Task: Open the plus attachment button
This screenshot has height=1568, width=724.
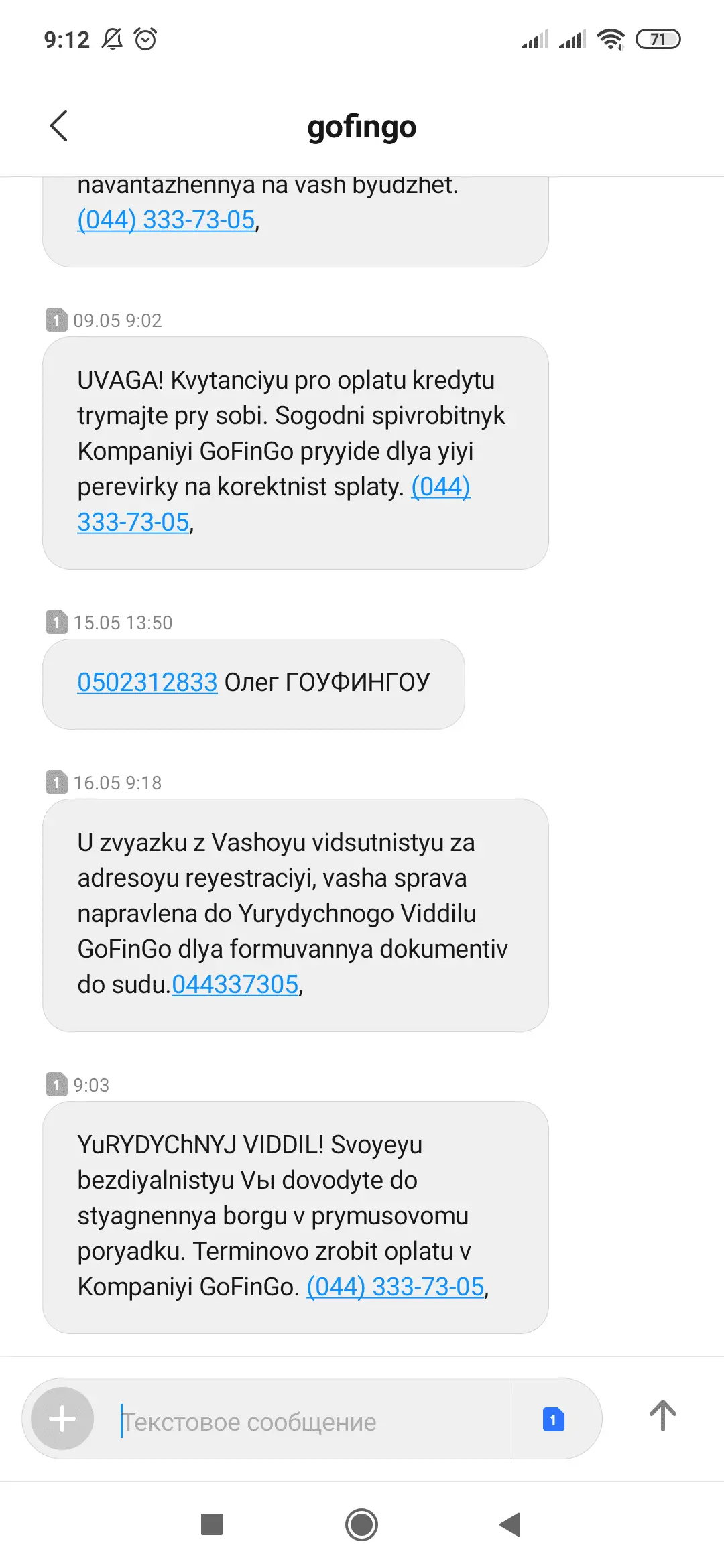Action: [x=62, y=1419]
